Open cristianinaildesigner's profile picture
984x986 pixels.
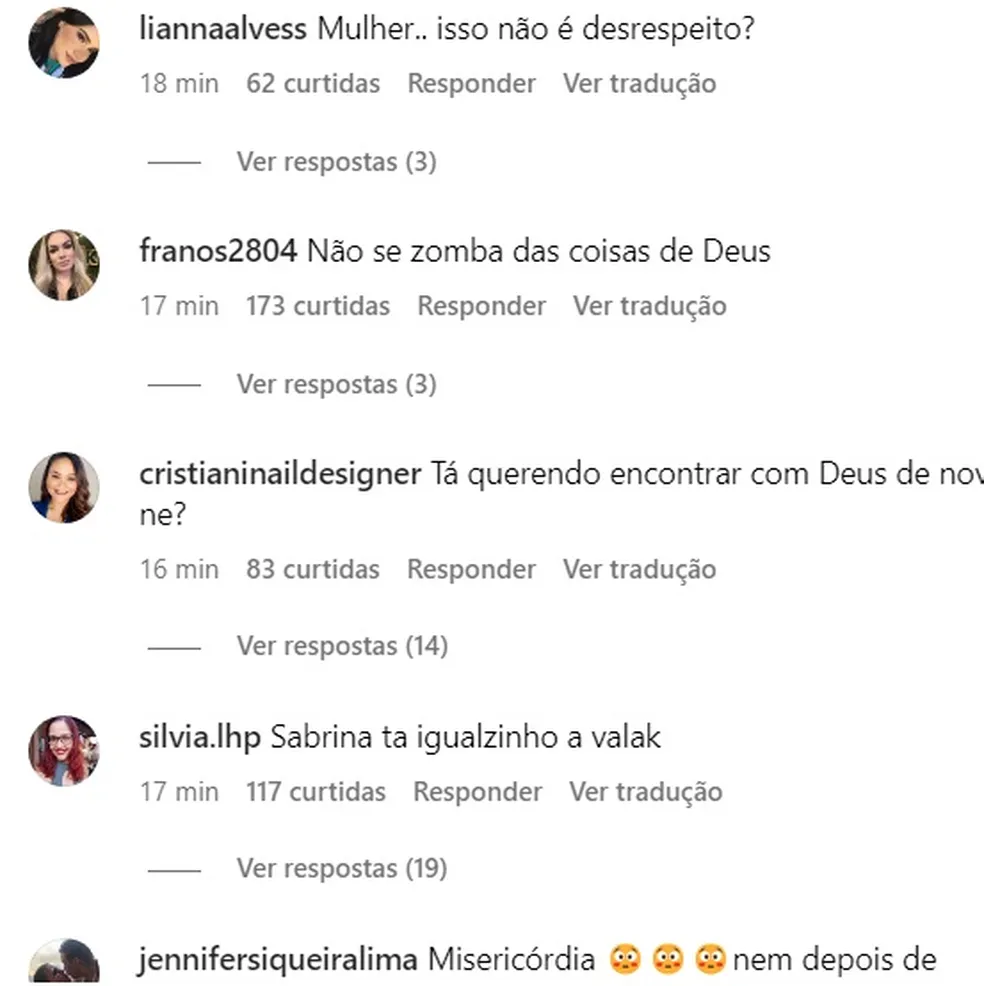pyautogui.click(x=64, y=487)
